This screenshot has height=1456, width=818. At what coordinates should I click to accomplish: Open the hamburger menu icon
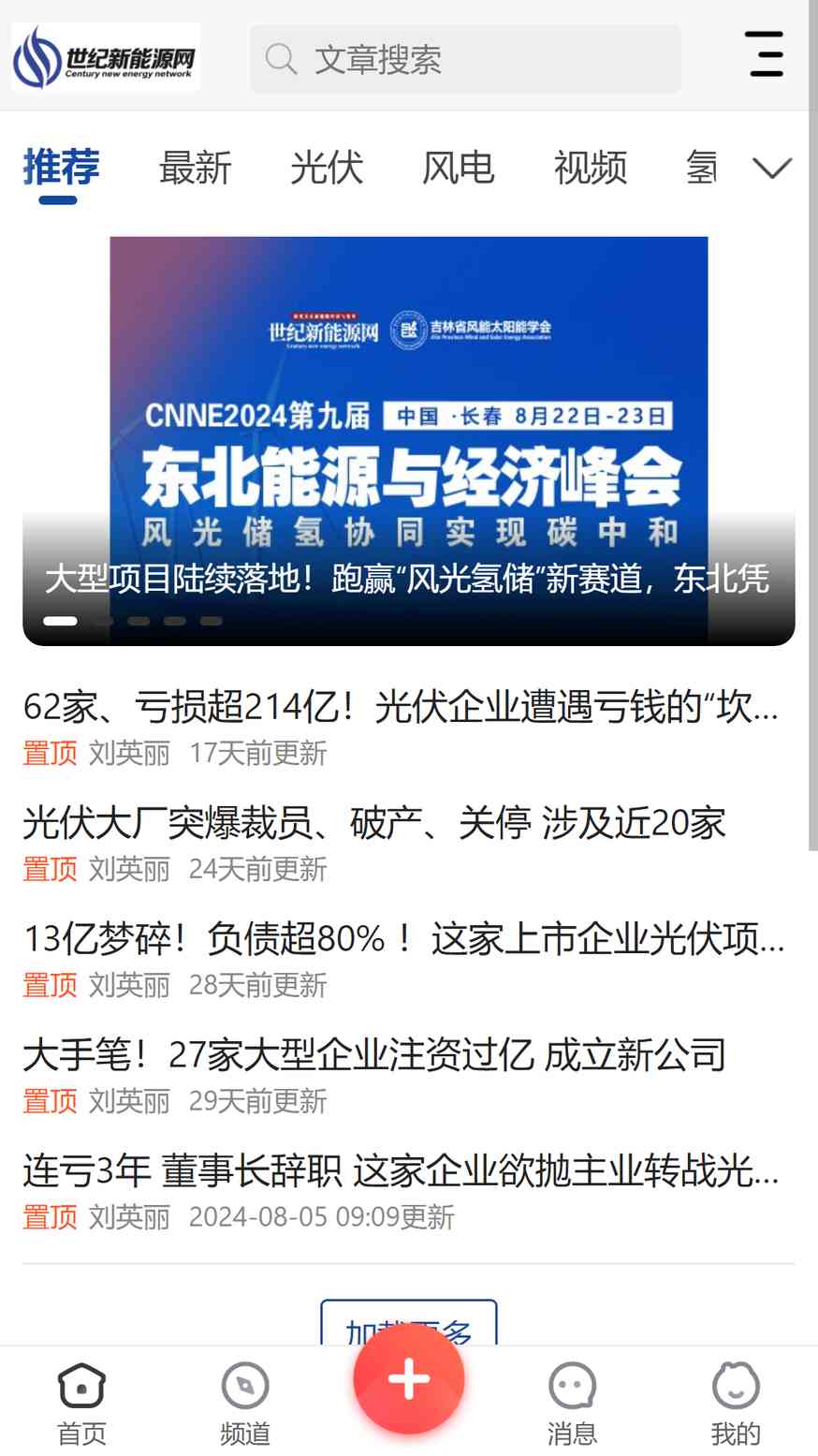[x=764, y=54]
